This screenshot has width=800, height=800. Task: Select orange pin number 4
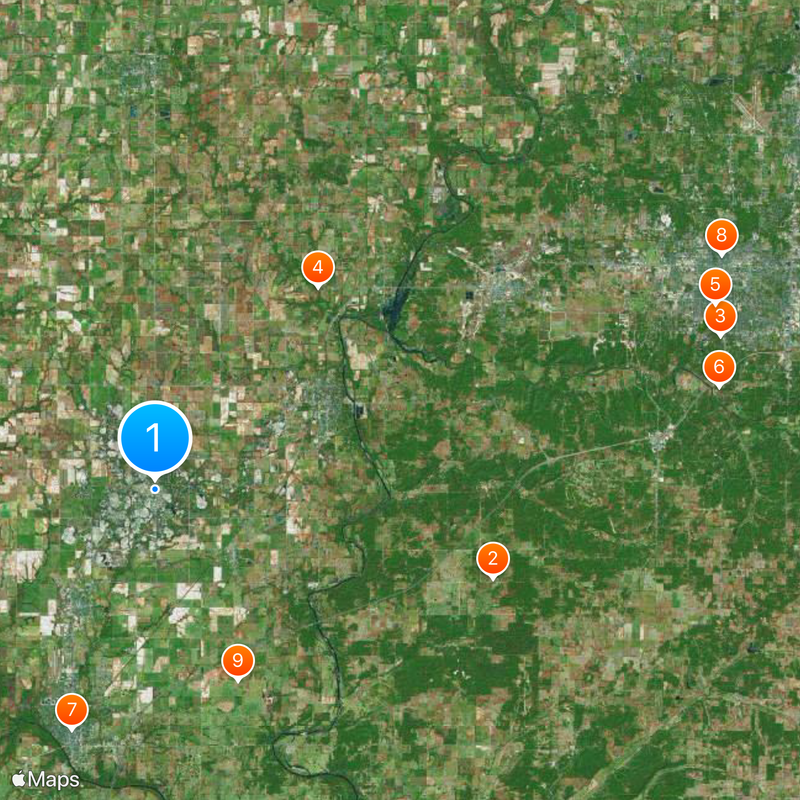click(x=318, y=267)
